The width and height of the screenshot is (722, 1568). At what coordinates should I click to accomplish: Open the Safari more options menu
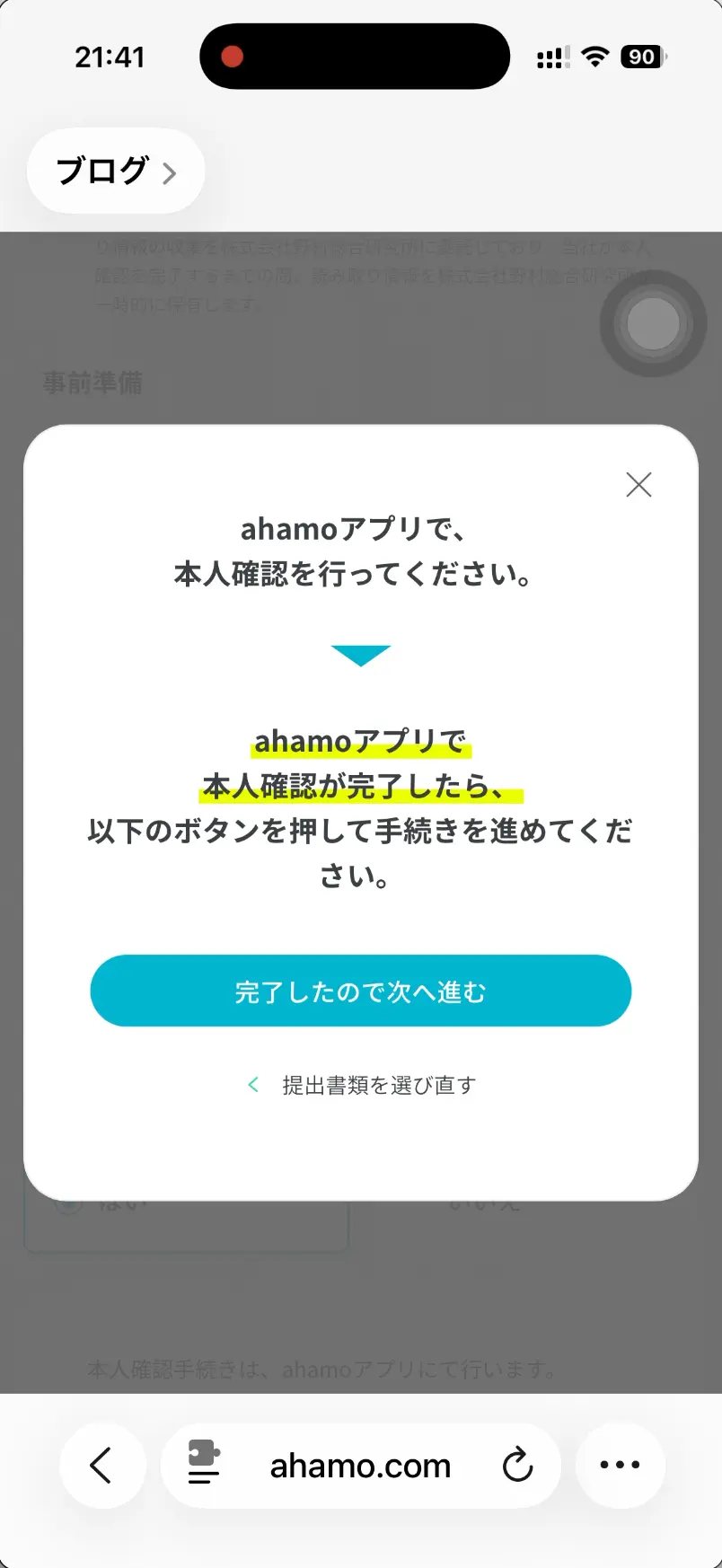[620, 1465]
